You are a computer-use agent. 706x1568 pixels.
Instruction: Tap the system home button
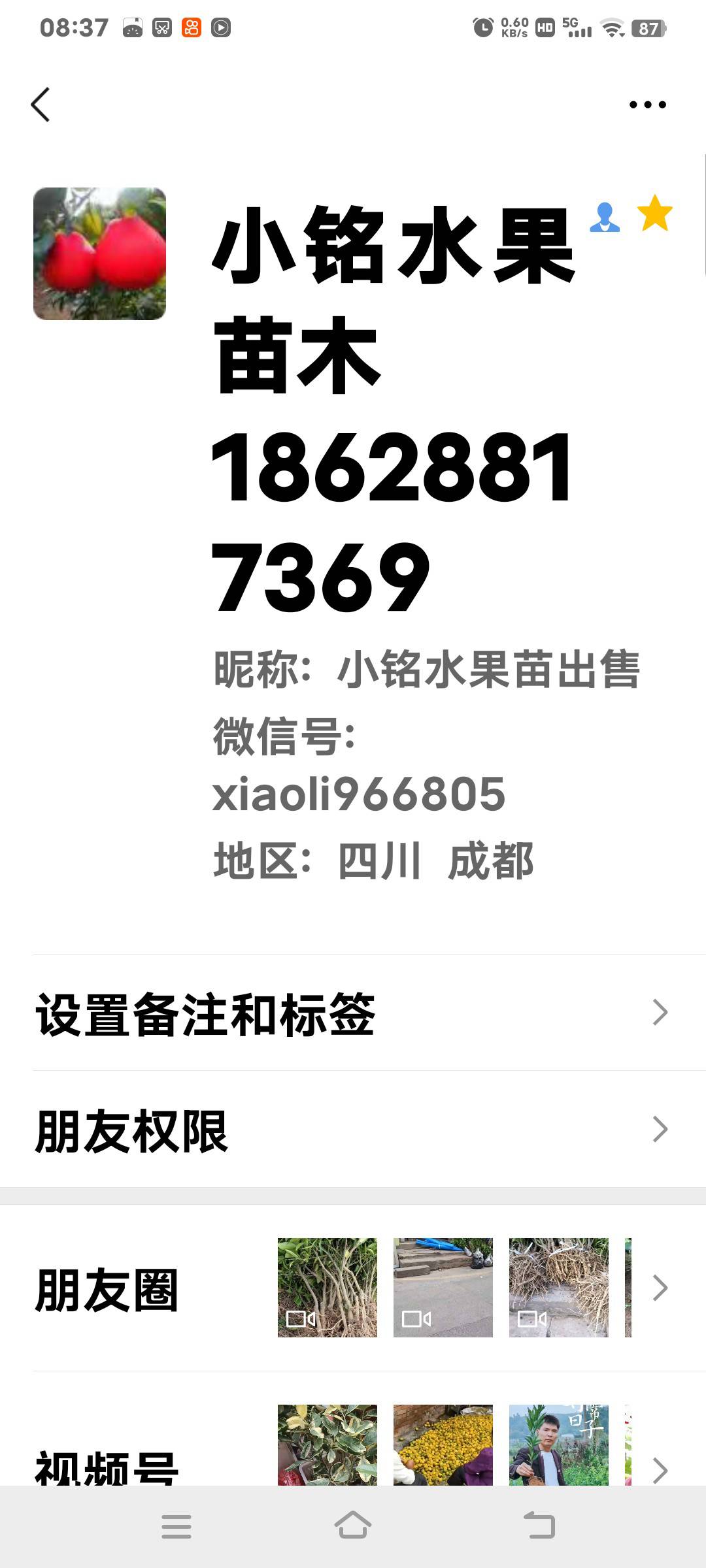pyautogui.click(x=353, y=1526)
